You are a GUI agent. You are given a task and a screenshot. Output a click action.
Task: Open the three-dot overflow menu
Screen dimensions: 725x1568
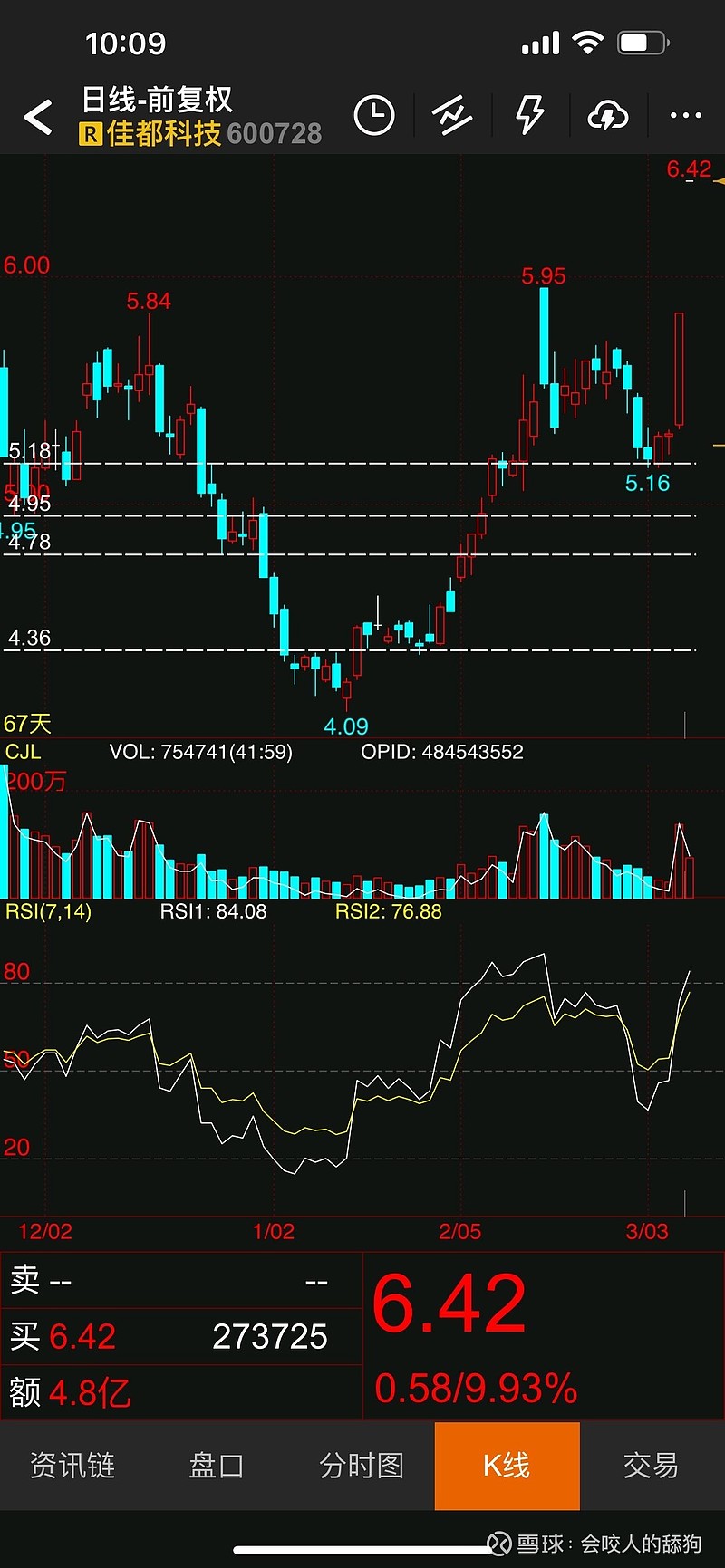[685, 116]
